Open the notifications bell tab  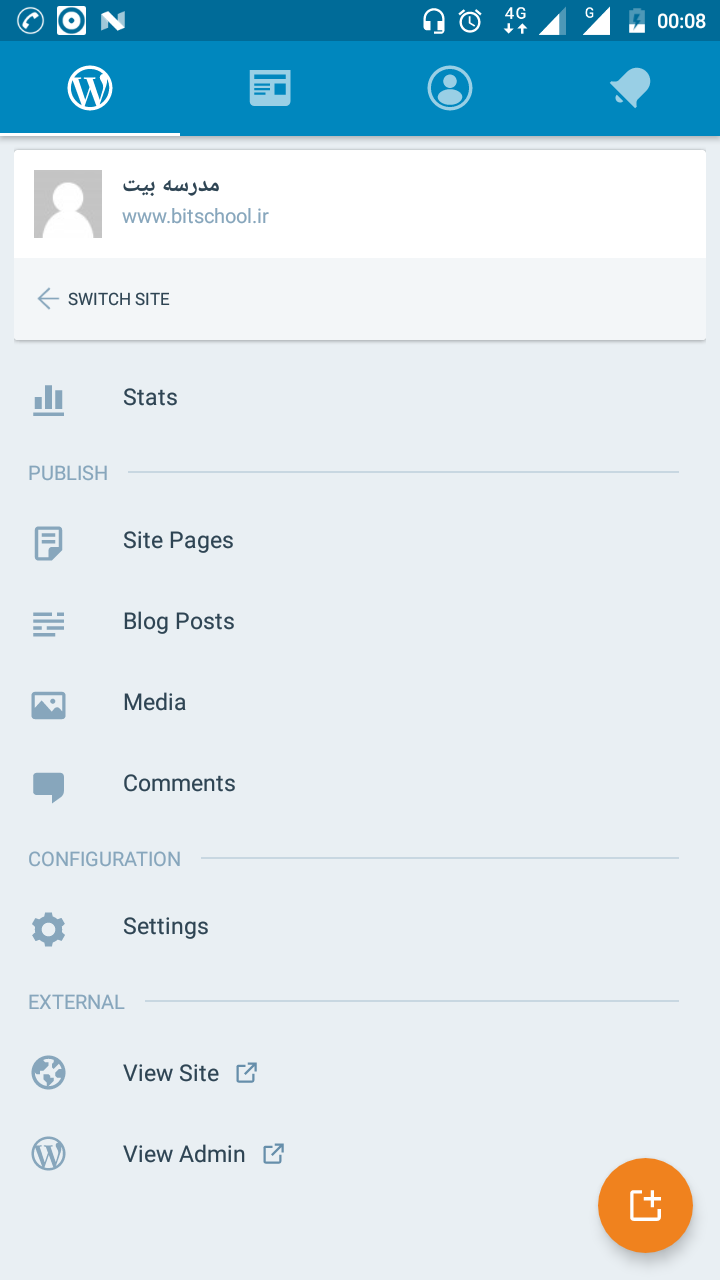(x=630, y=88)
